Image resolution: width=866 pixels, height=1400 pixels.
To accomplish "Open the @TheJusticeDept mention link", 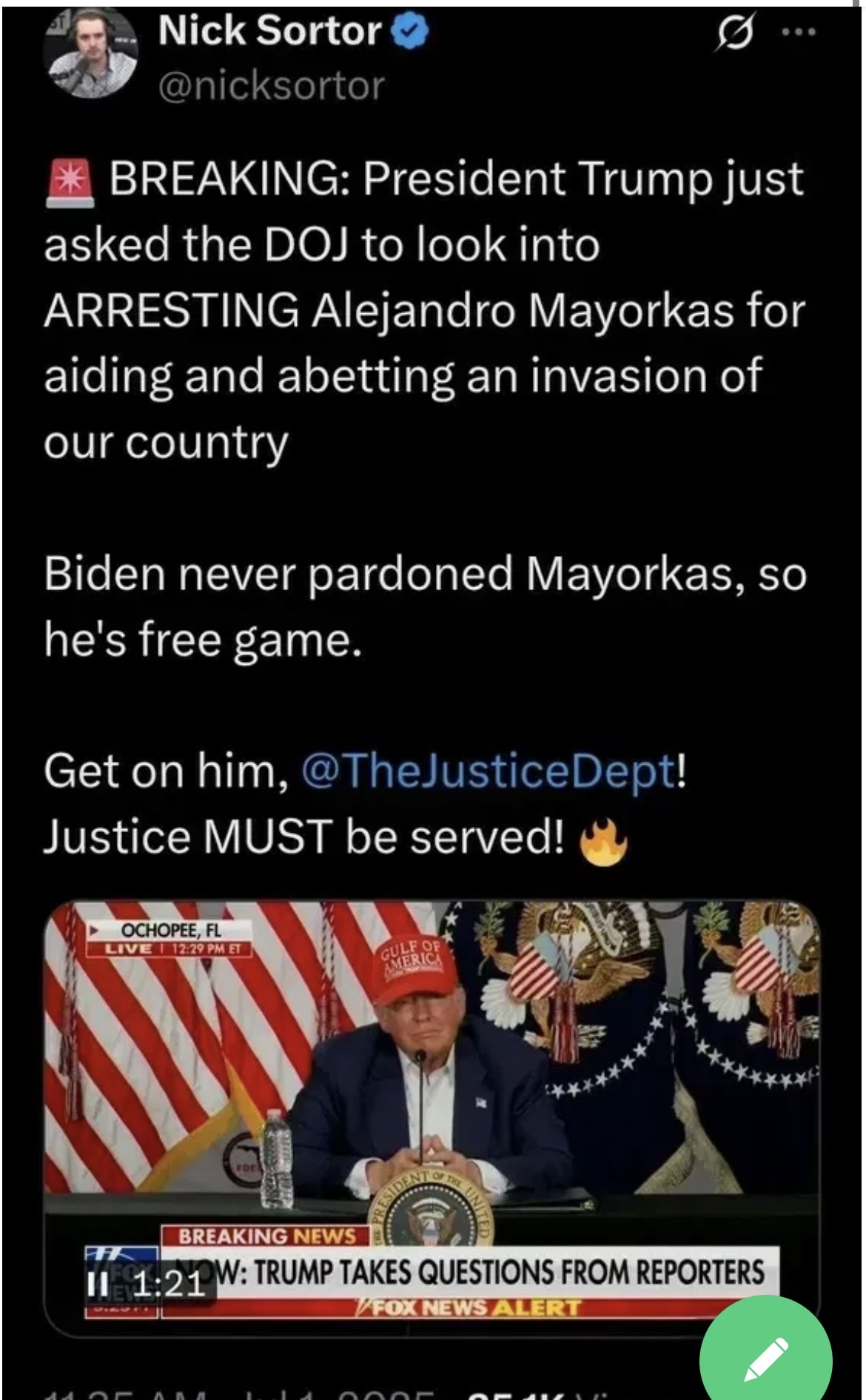I will click(x=489, y=771).
